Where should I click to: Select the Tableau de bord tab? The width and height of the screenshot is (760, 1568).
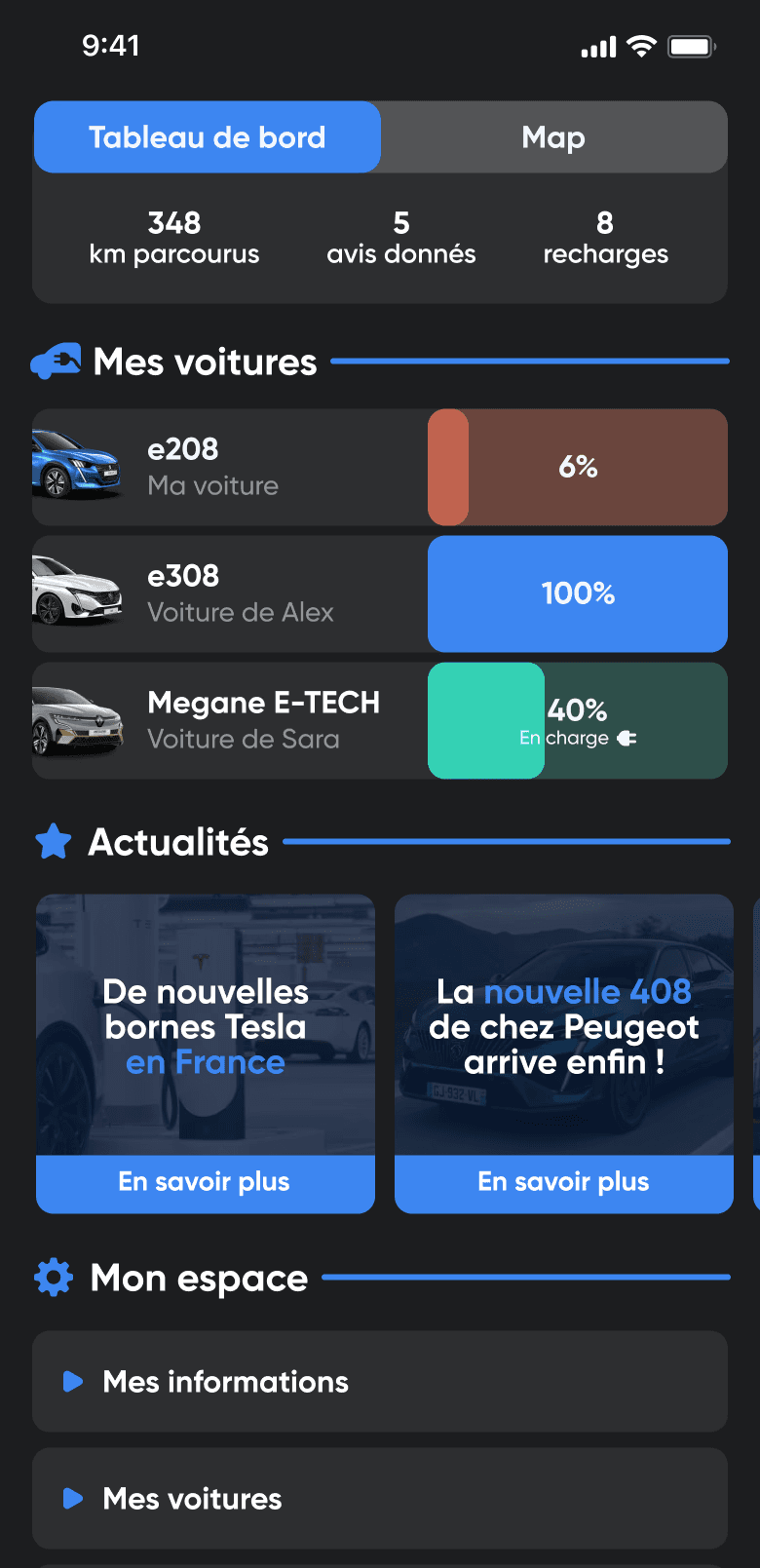coord(207,137)
